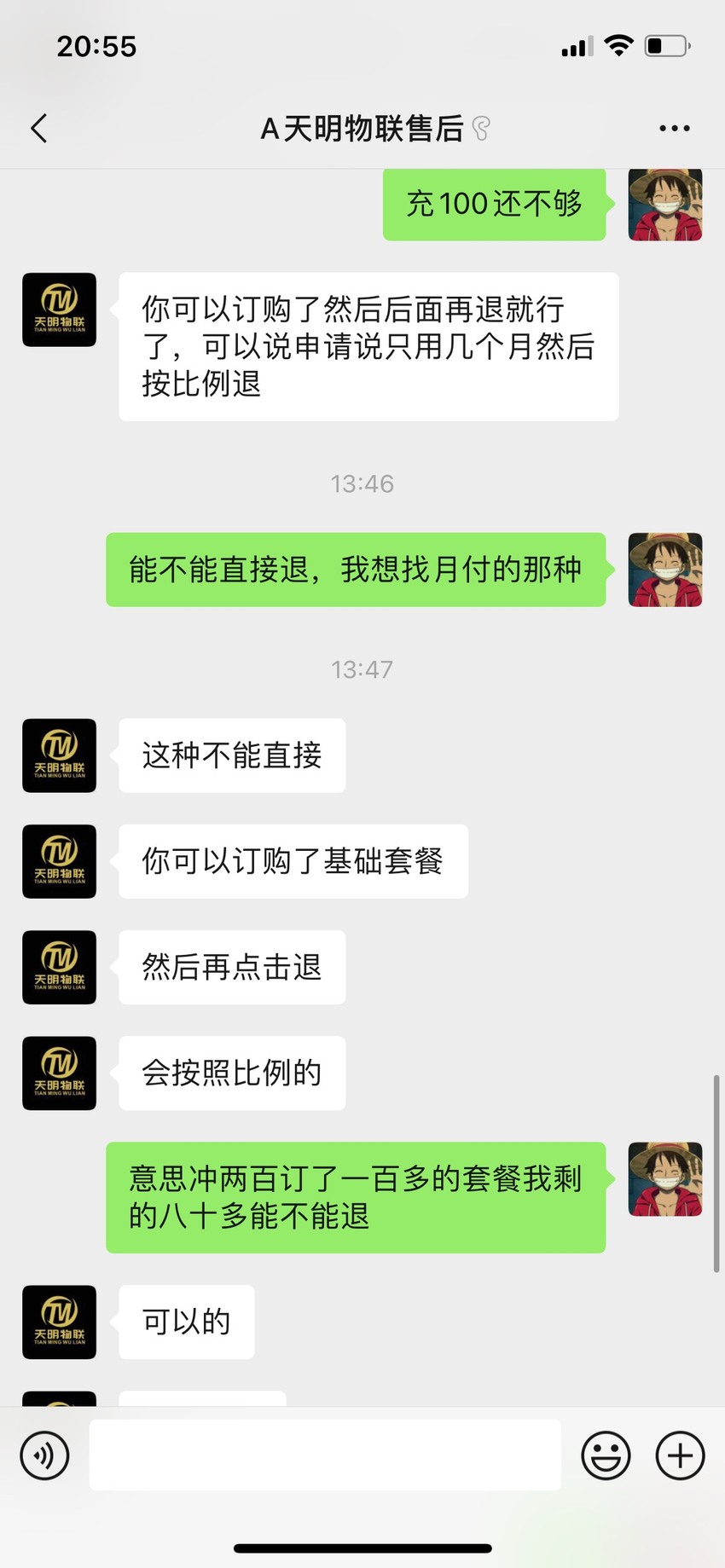
Task: Tap my avatar next to 充100还不够
Action: coord(665,205)
